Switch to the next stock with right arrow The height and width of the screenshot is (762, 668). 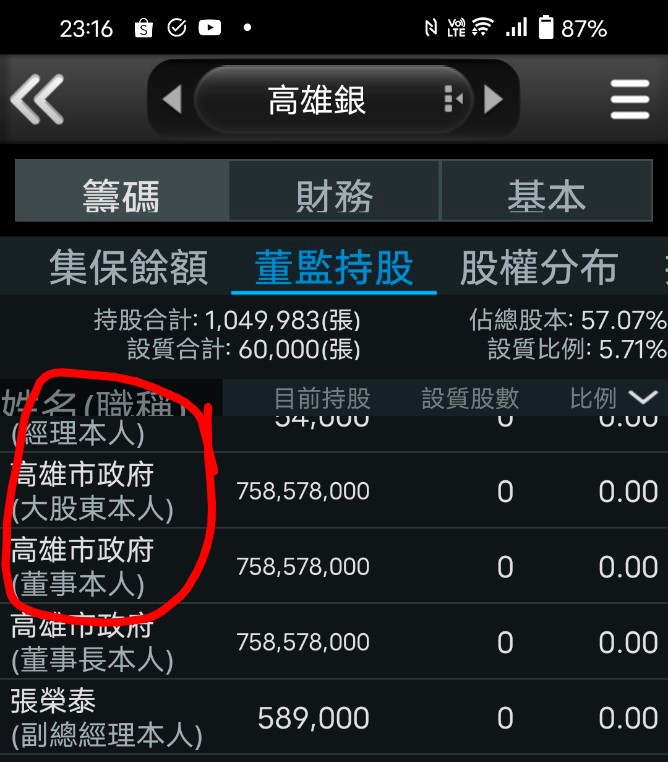pos(494,99)
